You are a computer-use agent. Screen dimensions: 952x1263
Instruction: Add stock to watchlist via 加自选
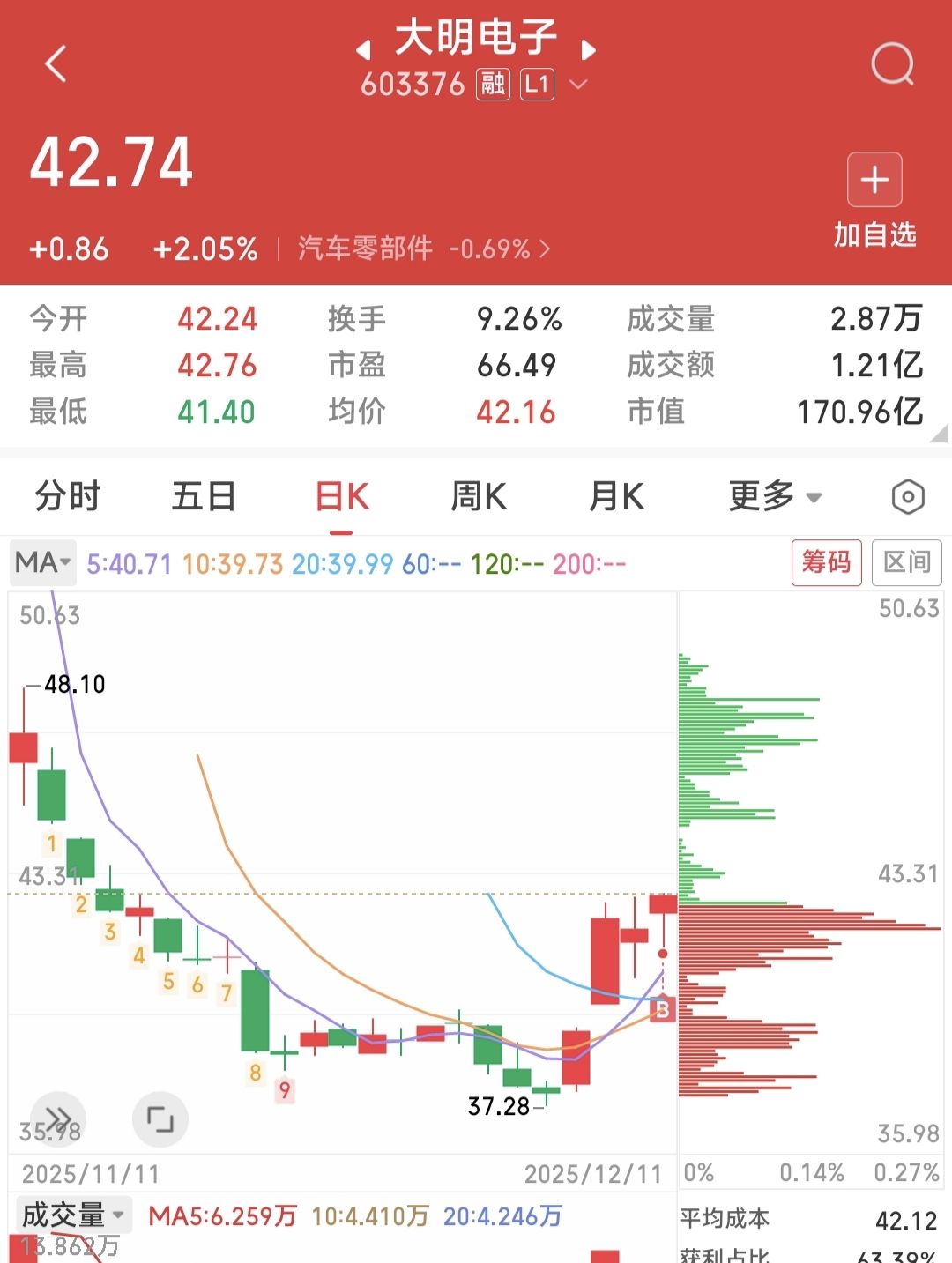874,199
